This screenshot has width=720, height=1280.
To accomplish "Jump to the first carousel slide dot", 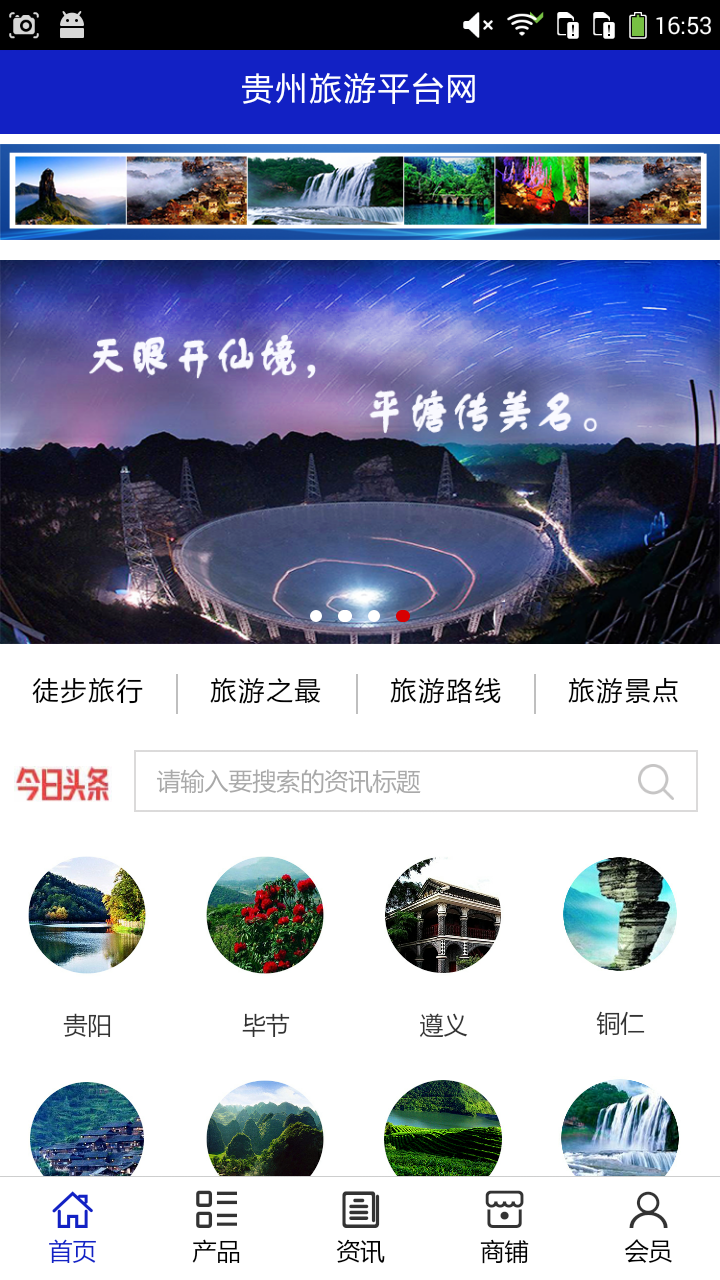I will point(316,616).
